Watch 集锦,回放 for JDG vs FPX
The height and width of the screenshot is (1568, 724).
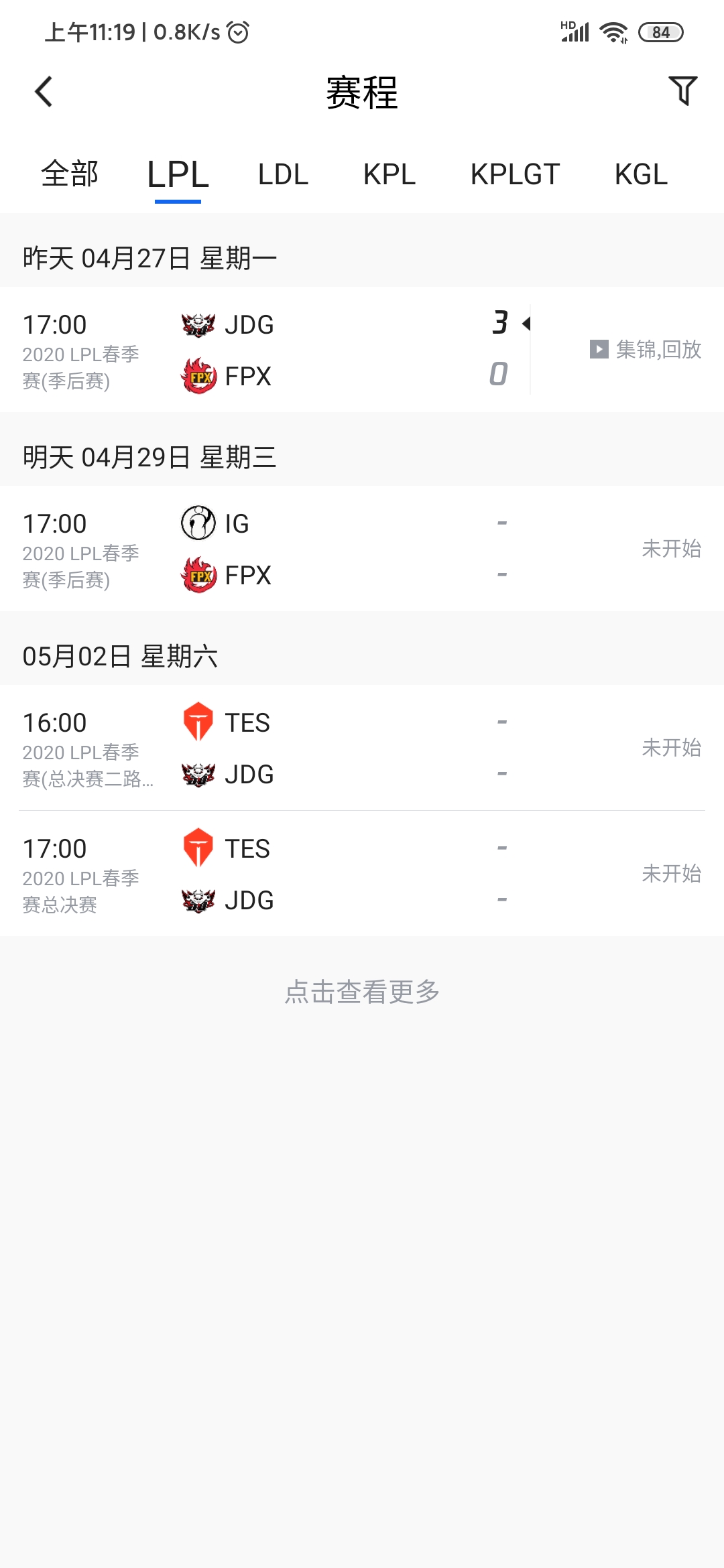646,349
